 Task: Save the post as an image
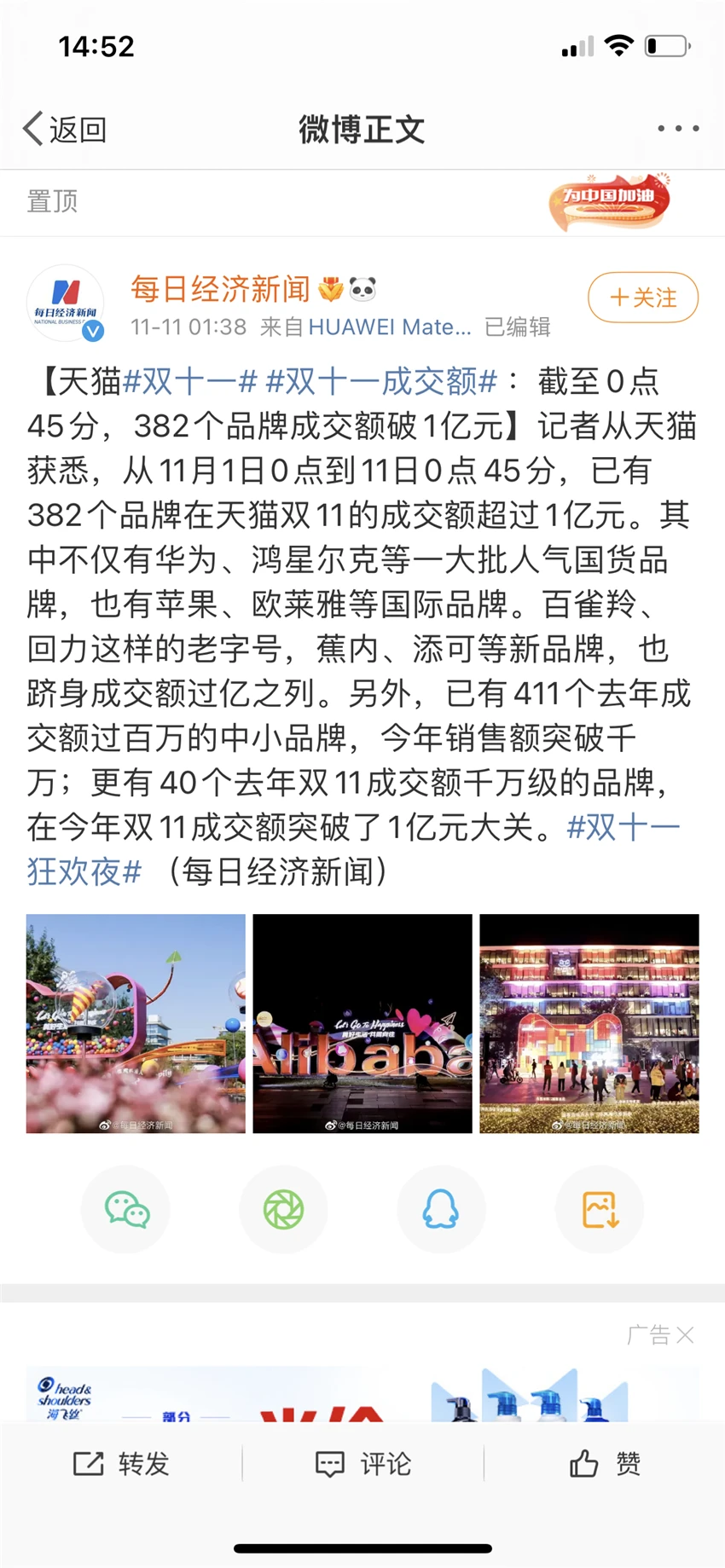(600, 1209)
